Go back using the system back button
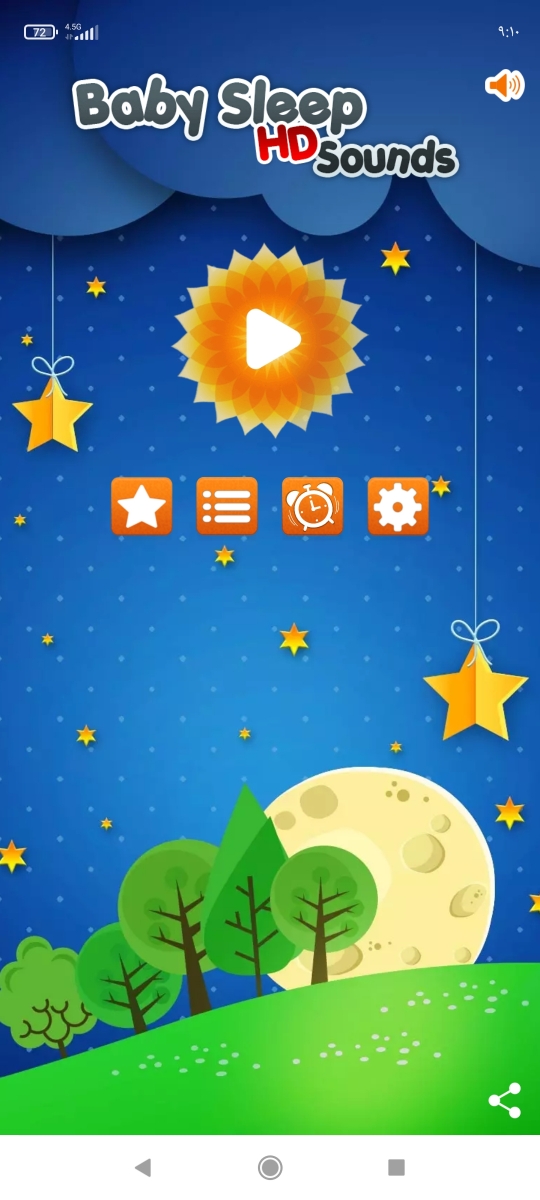 click(x=143, y=1167)
